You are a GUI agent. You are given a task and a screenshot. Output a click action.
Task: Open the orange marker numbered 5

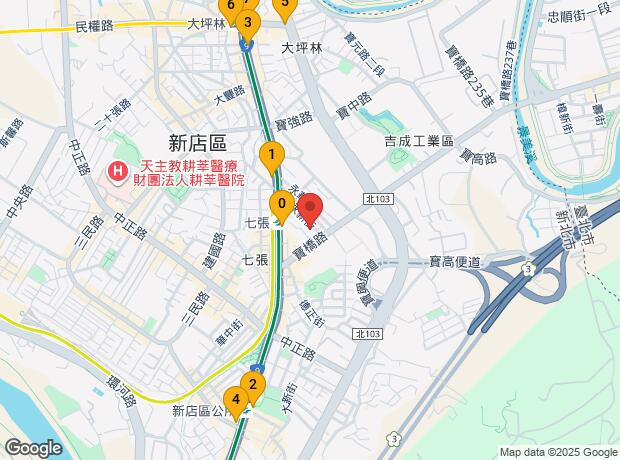pos(284,6)
